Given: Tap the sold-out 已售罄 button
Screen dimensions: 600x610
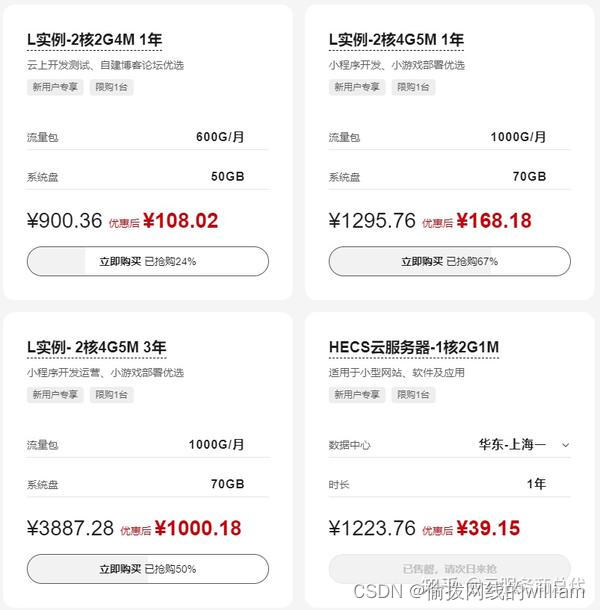Looking at the screenshot, I should pyautogui.click(x=449, y=569).
